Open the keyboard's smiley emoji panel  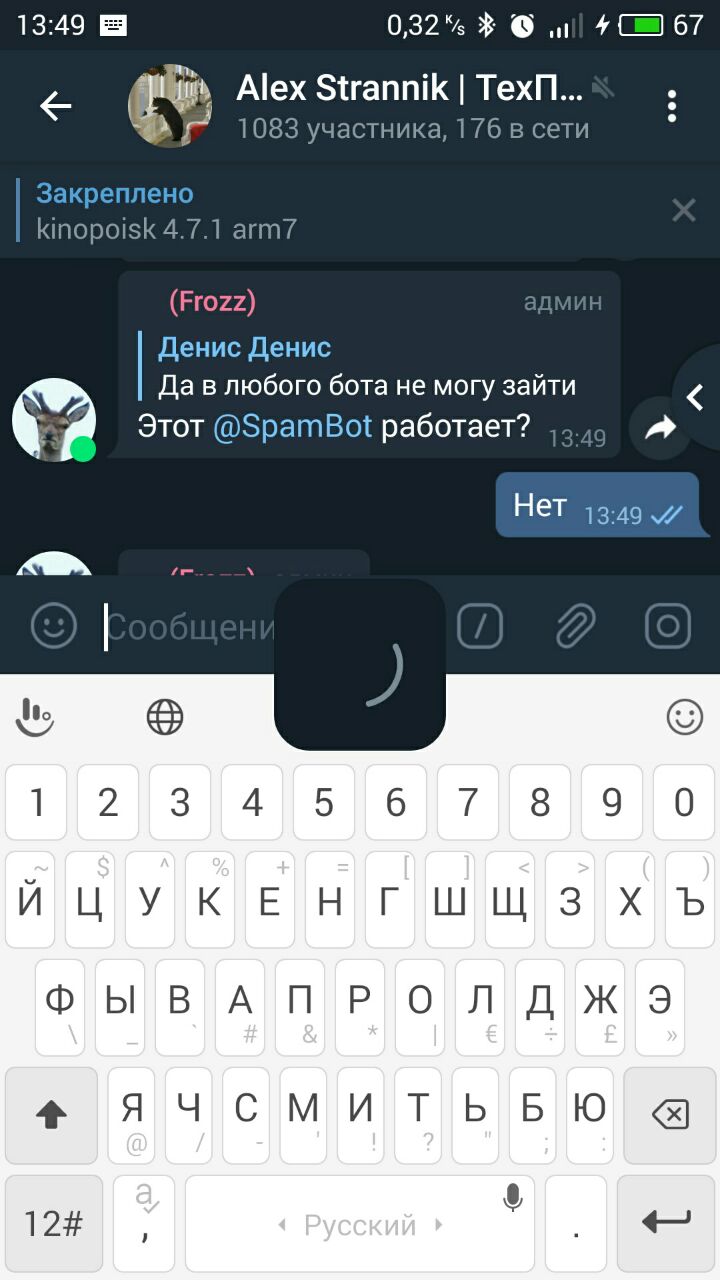click(685, 716)
